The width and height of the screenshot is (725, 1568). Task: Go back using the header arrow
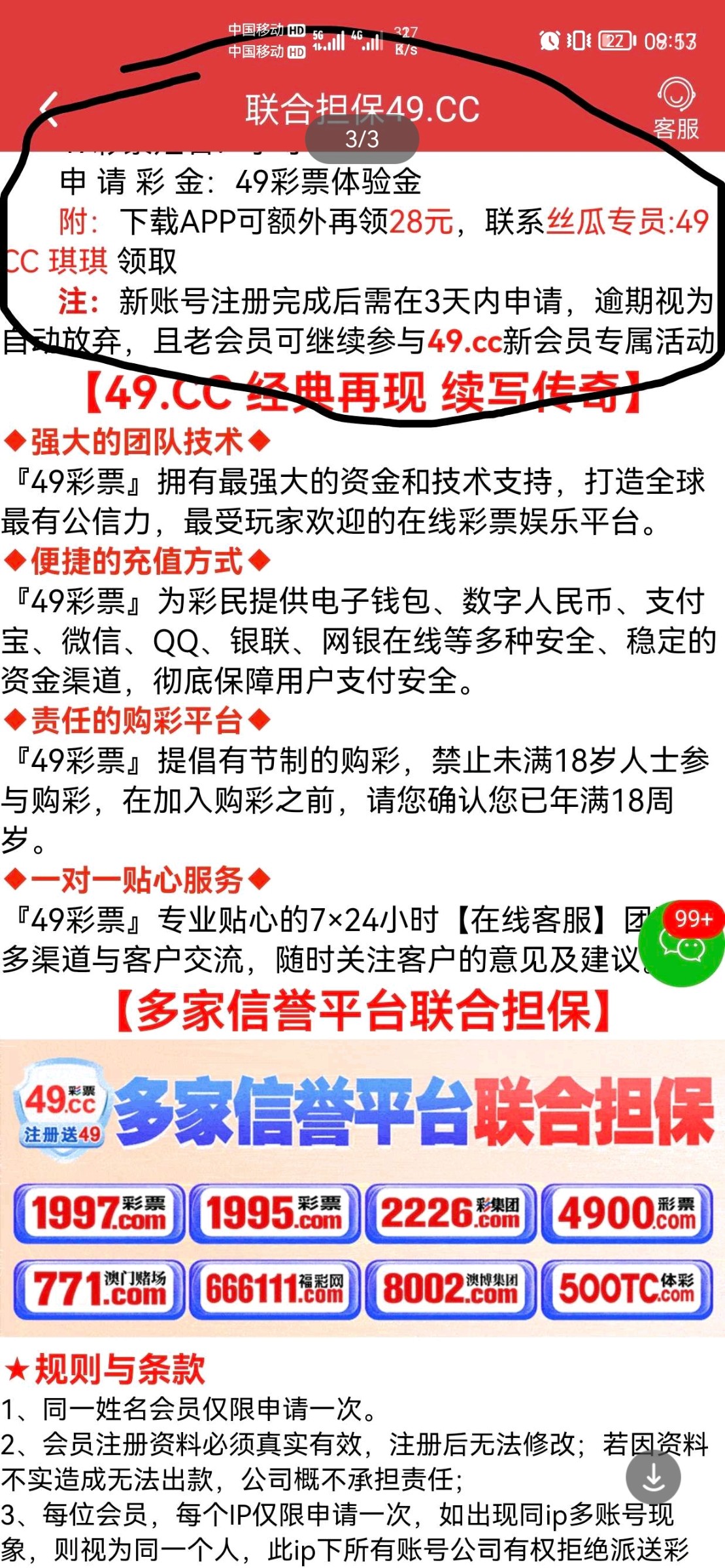(50, 109)
